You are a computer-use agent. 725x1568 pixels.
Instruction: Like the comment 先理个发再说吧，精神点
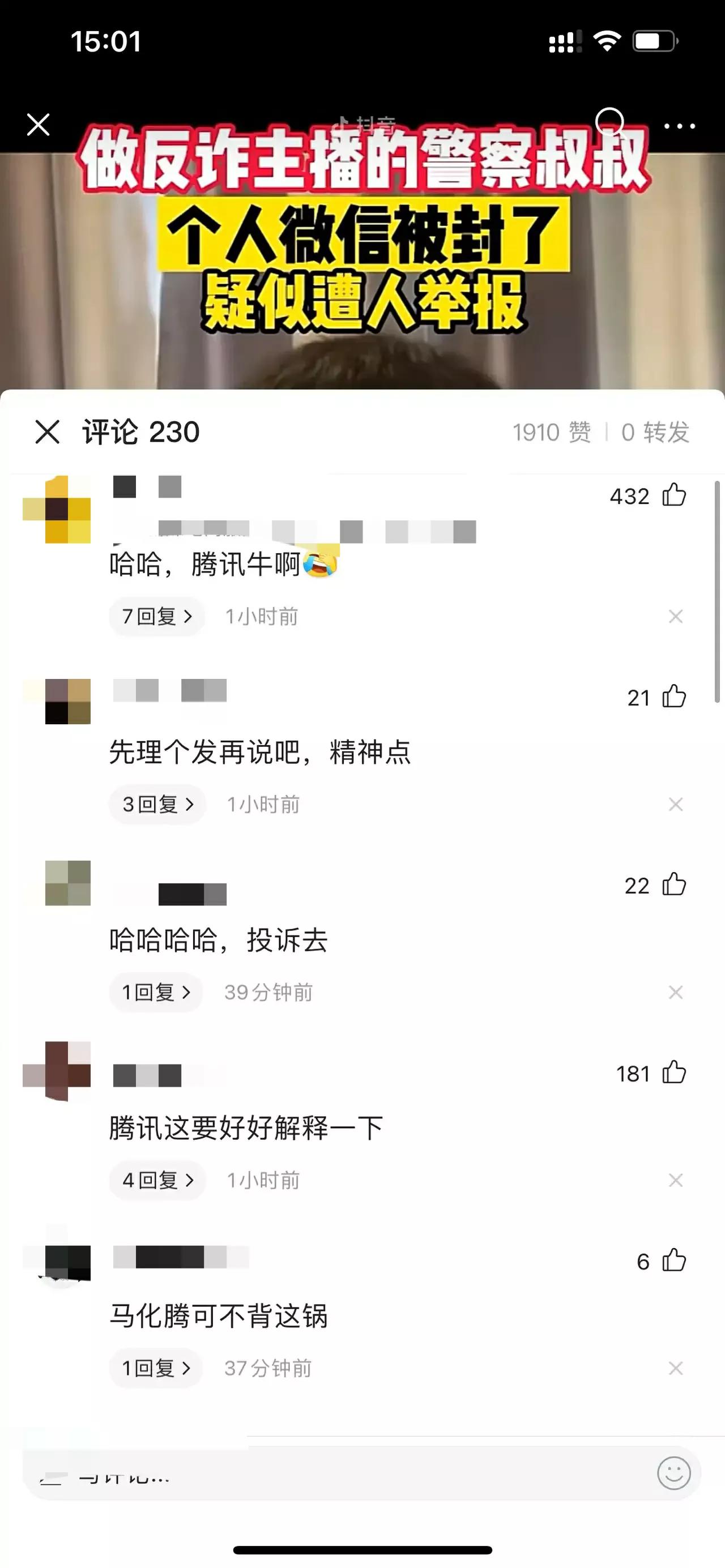(674, 697)
